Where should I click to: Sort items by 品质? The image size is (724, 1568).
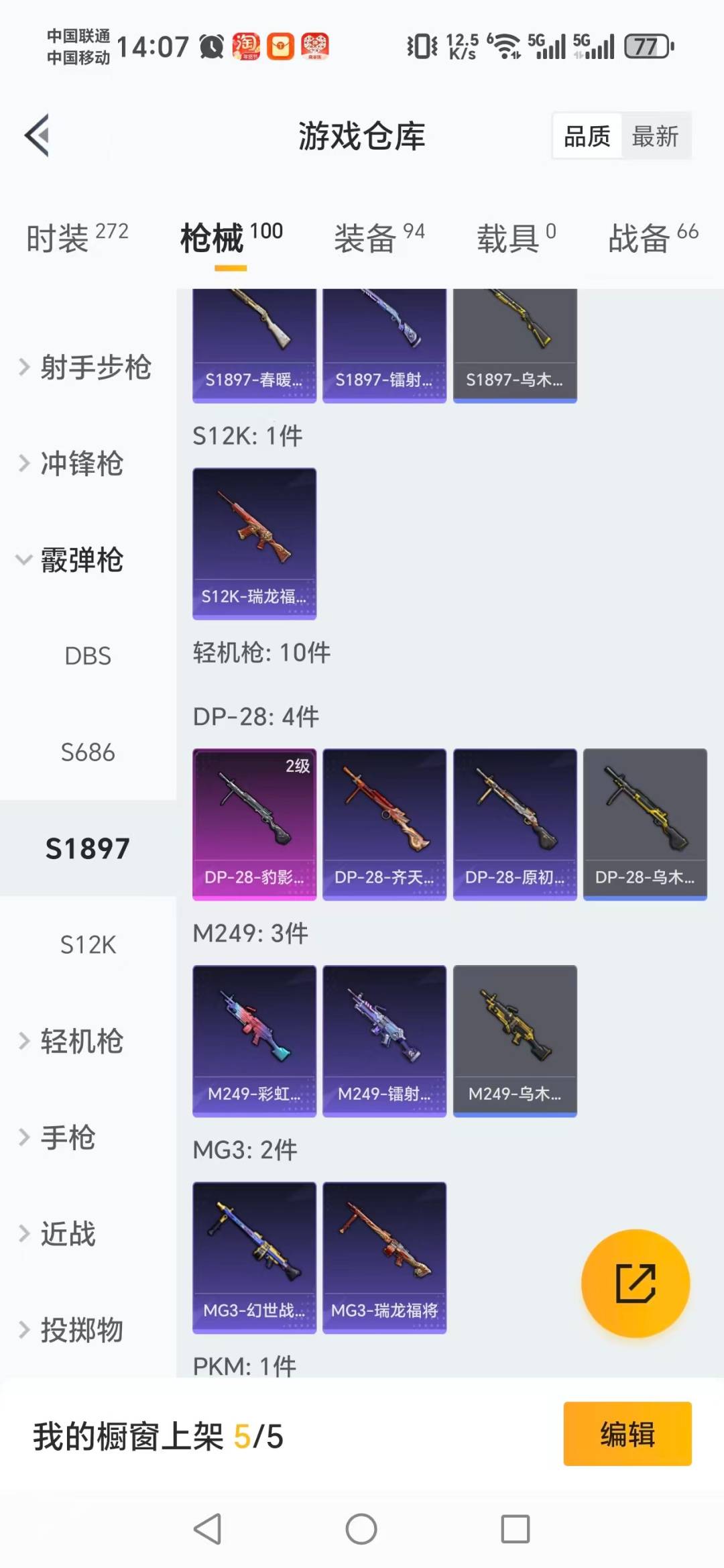(x=587, y=136)
